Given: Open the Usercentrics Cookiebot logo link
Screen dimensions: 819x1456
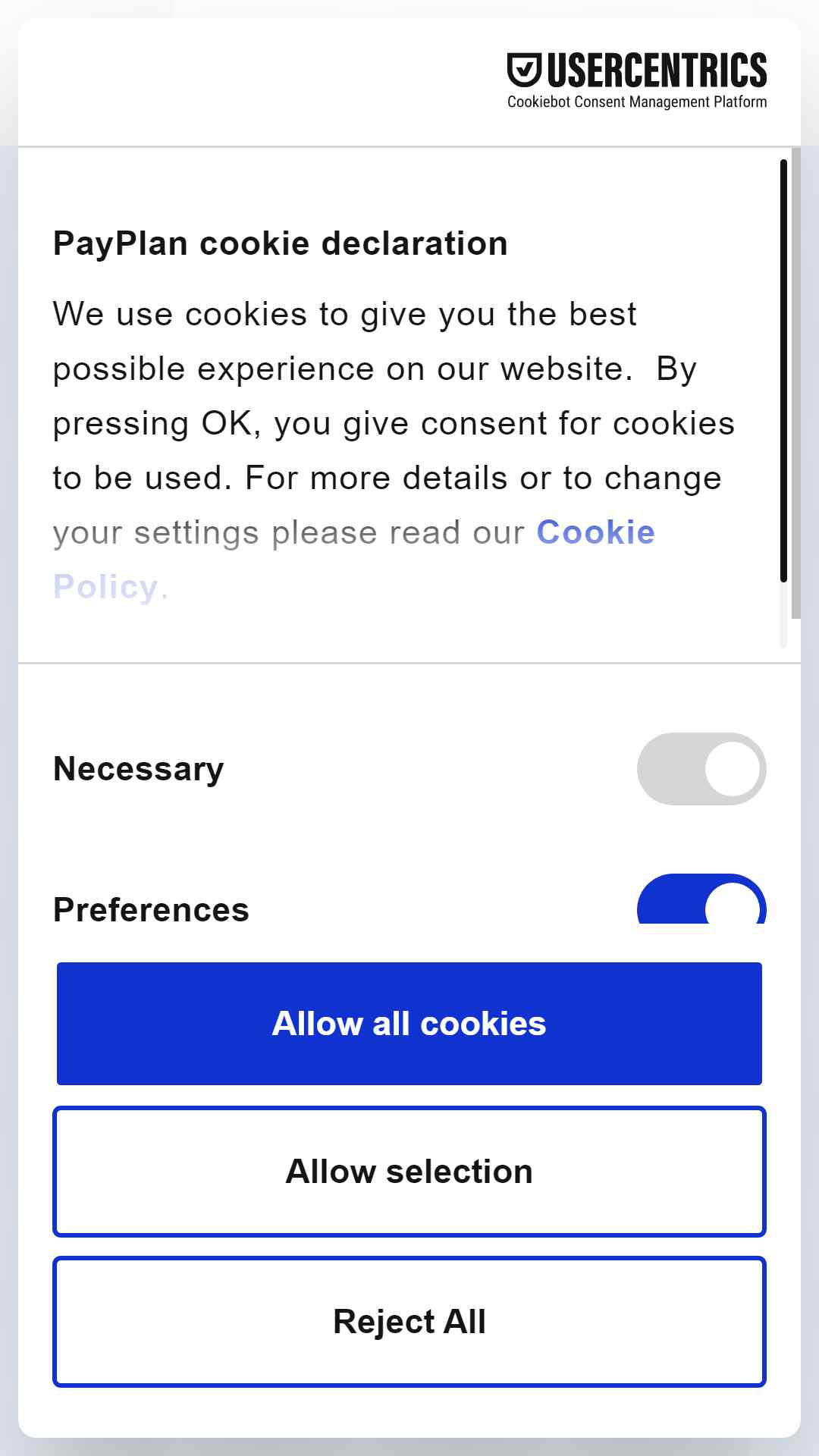Looking at the screenshot, I should (637, 81).
